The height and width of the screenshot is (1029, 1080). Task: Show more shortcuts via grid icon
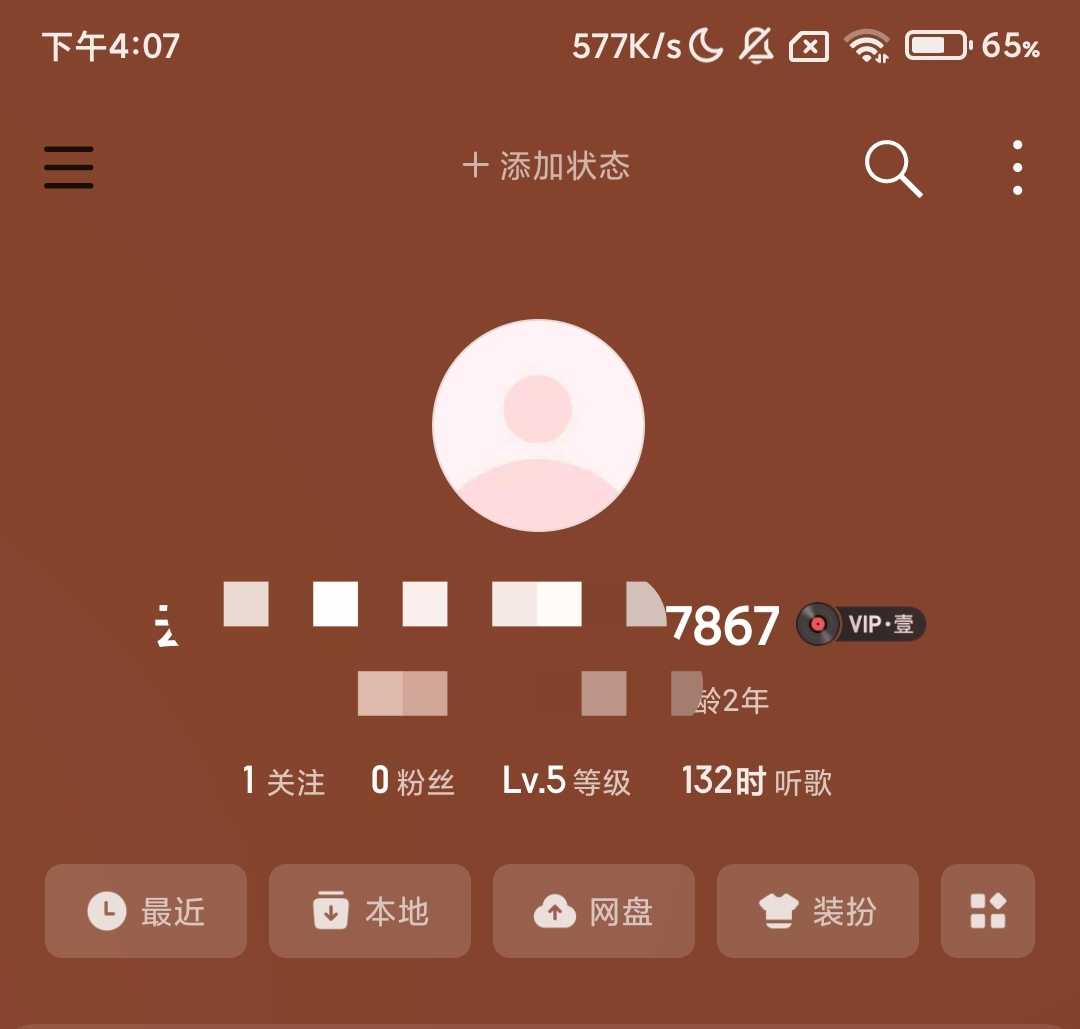coord(988,911)
